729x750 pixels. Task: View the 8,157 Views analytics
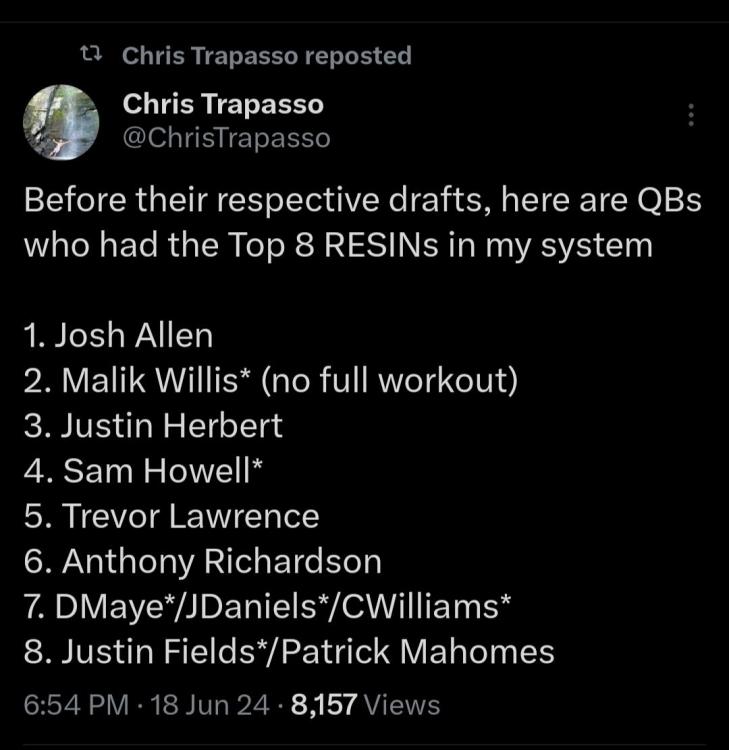[x=364, y=705]
